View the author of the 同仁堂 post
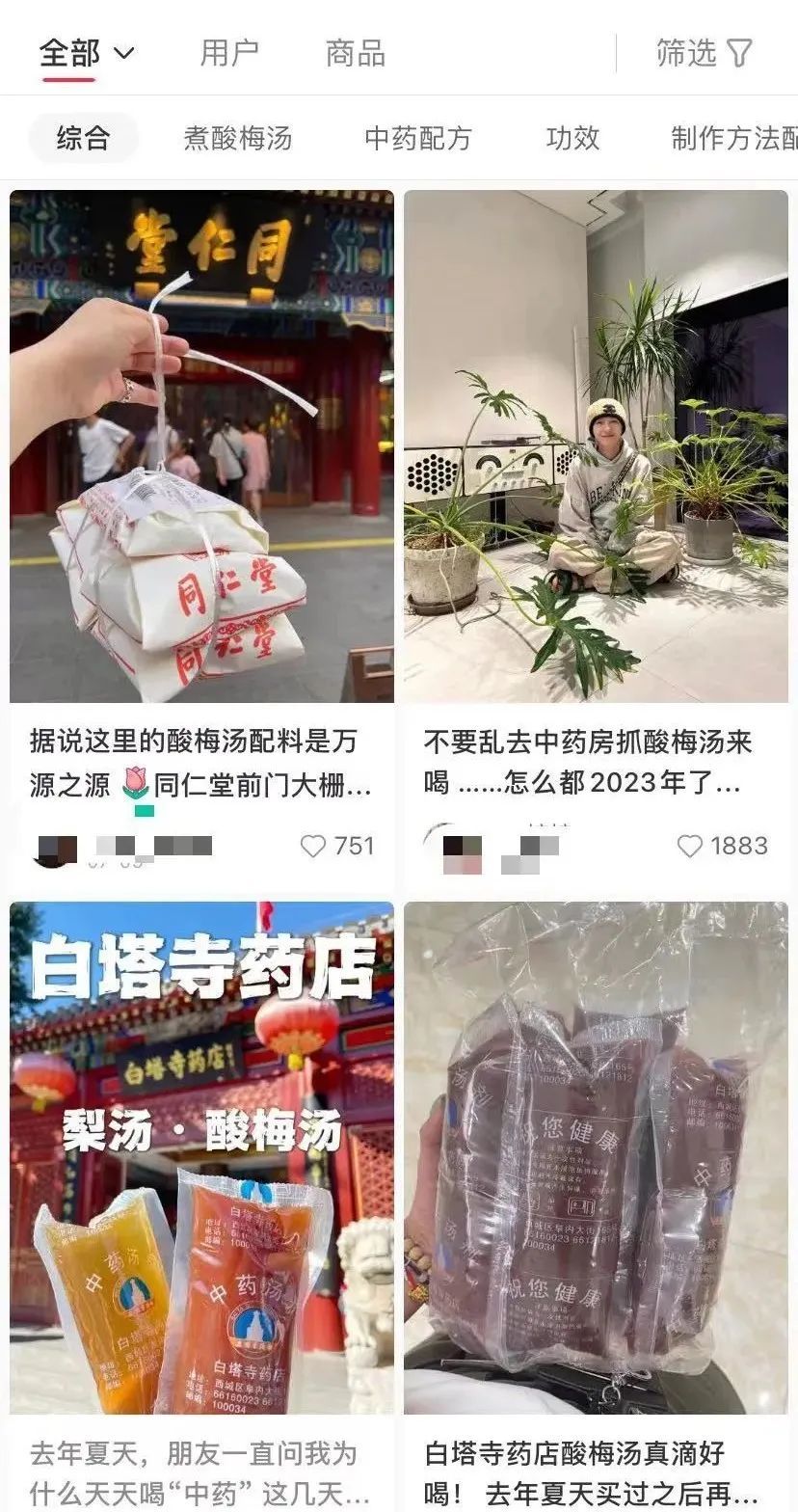Screen dimensions: 798x1512 (58, 849)
